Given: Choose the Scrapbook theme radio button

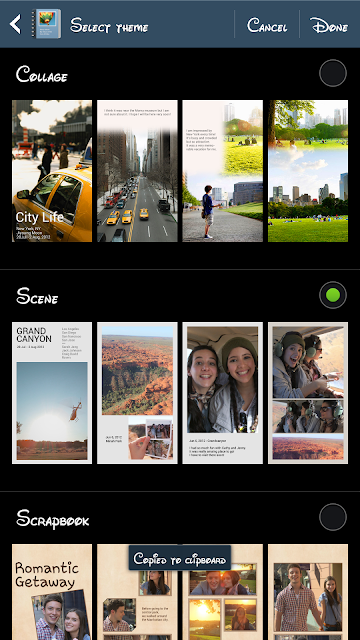Looking at the screenshot, I should tap(333, 517).
